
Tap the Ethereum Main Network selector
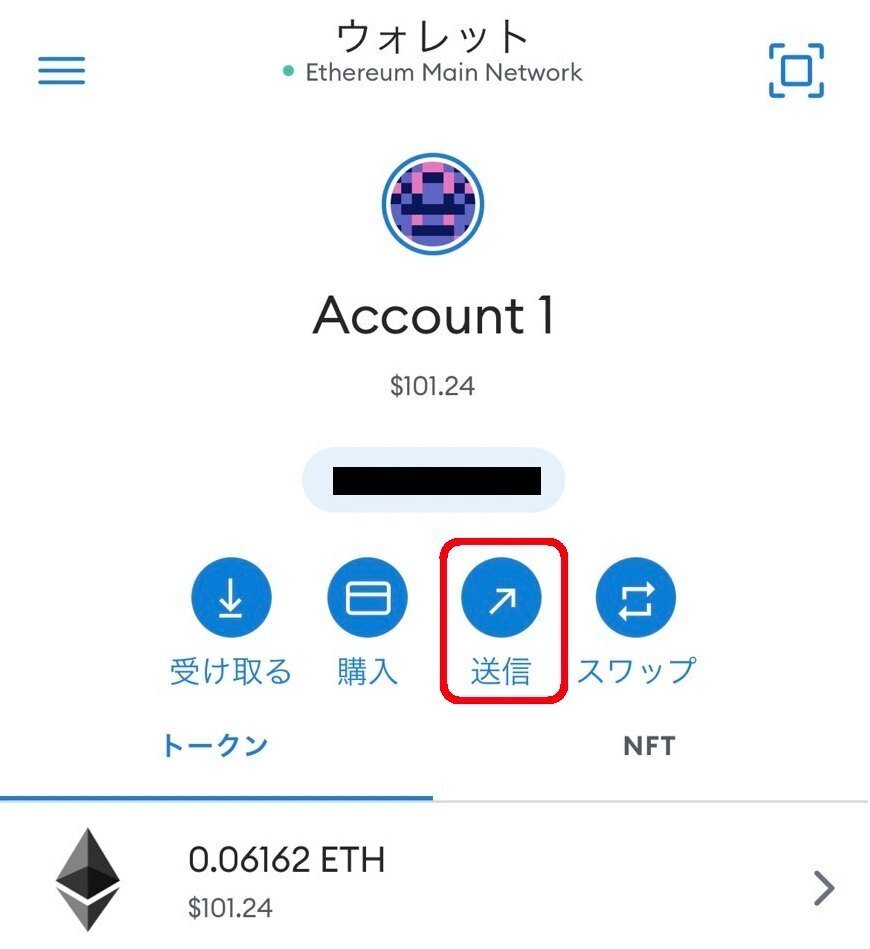pos(433,73)
